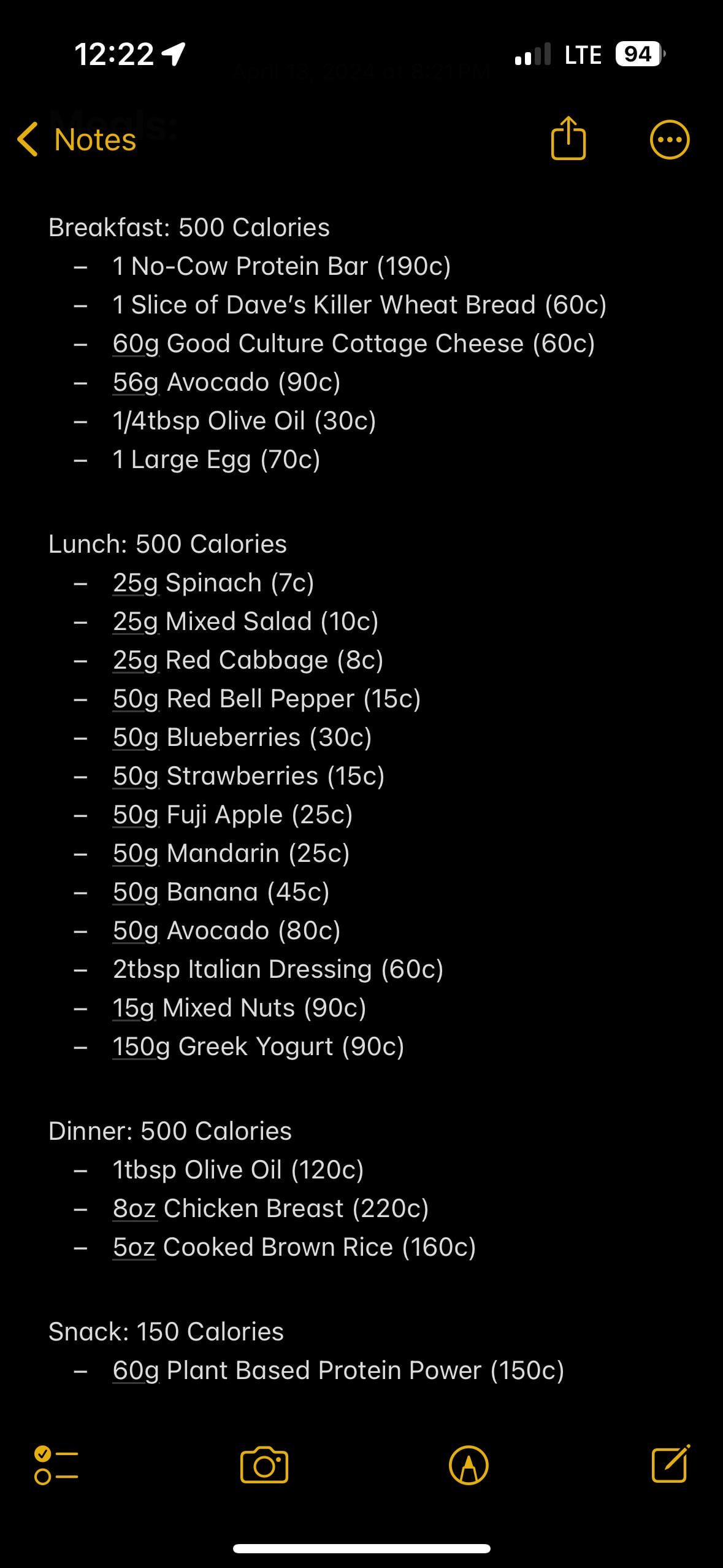This screenshot has height=1568, width=723.
Task: Compose a new note
Action: tap(670, 1464)
